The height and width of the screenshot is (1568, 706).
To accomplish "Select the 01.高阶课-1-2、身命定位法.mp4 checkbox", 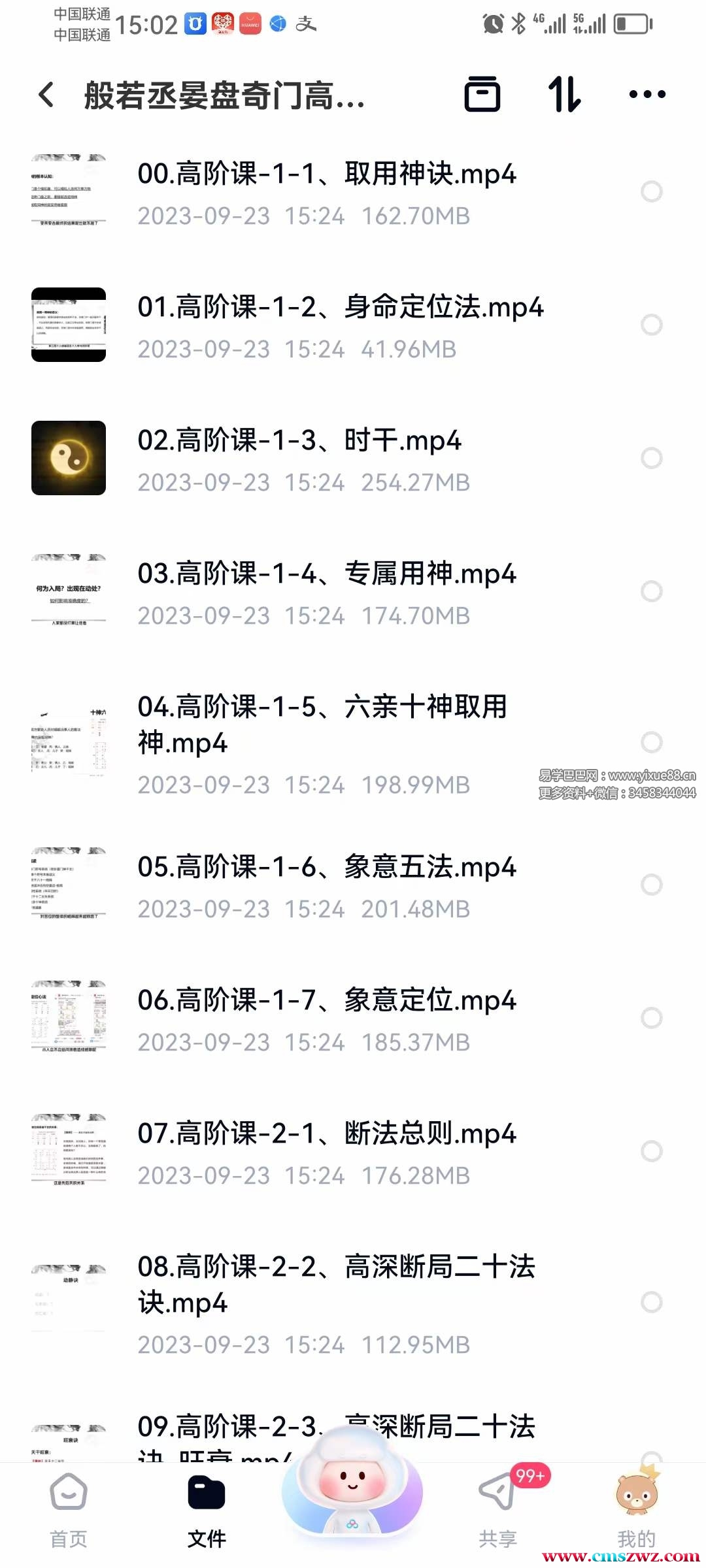I will tap(651, 325).
